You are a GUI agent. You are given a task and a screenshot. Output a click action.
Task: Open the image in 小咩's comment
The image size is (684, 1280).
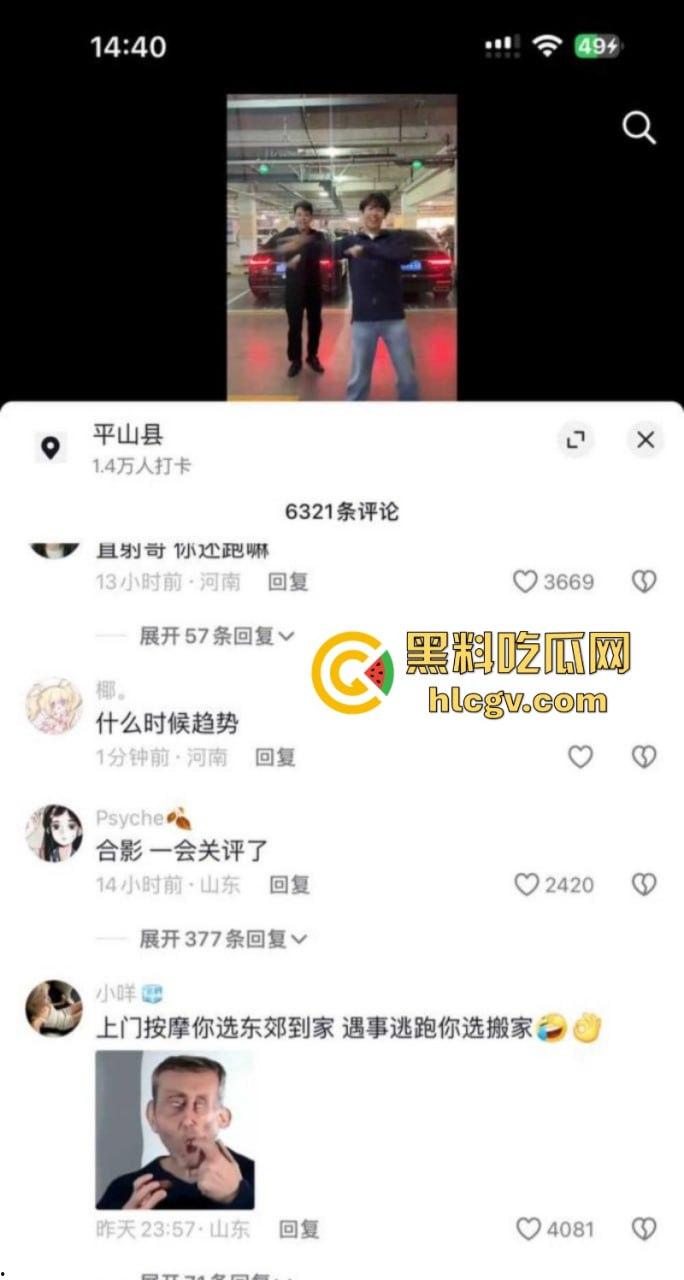[175, 1129]
